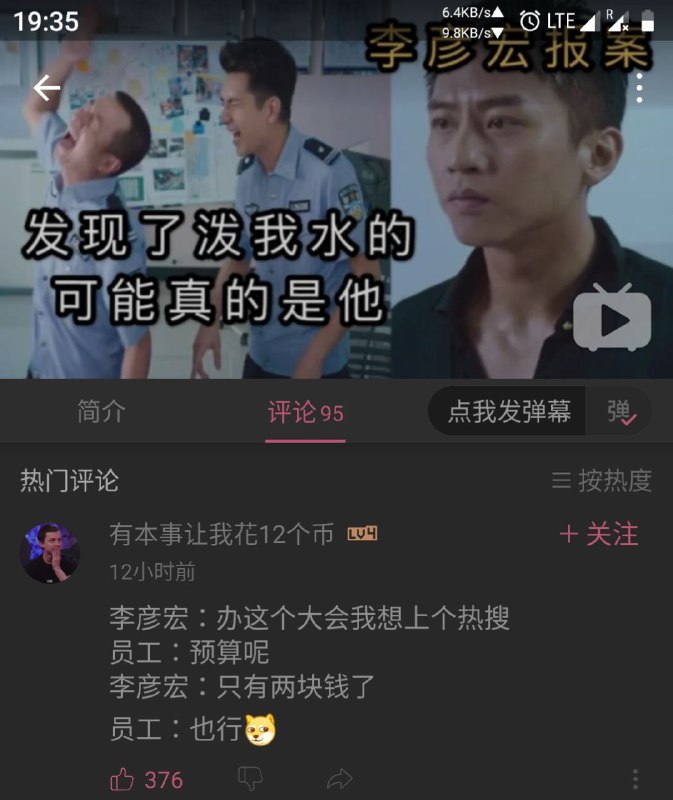
Task: Switch to the 评论 tab
Action: point(305,412)
